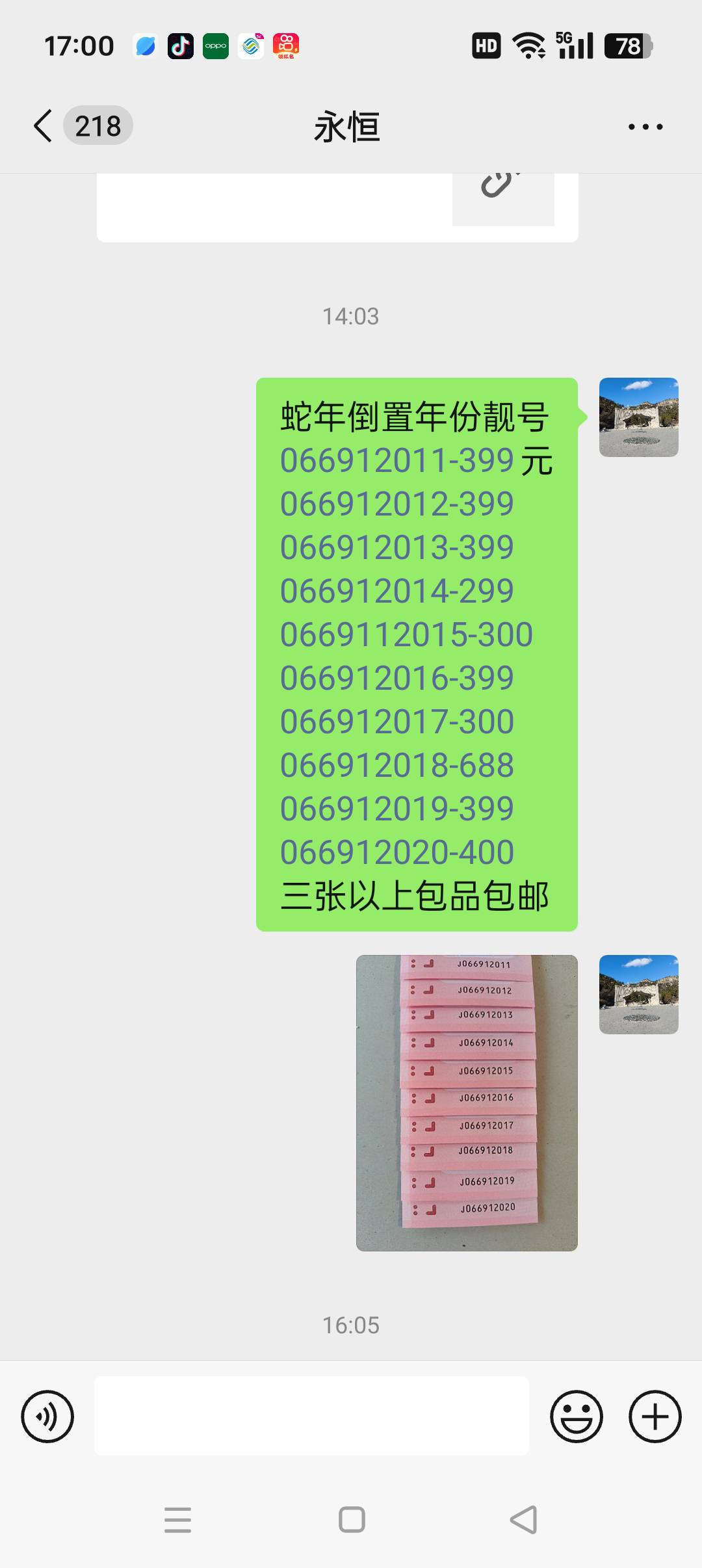View the photo of pink numbered slips

point(467,1103)
